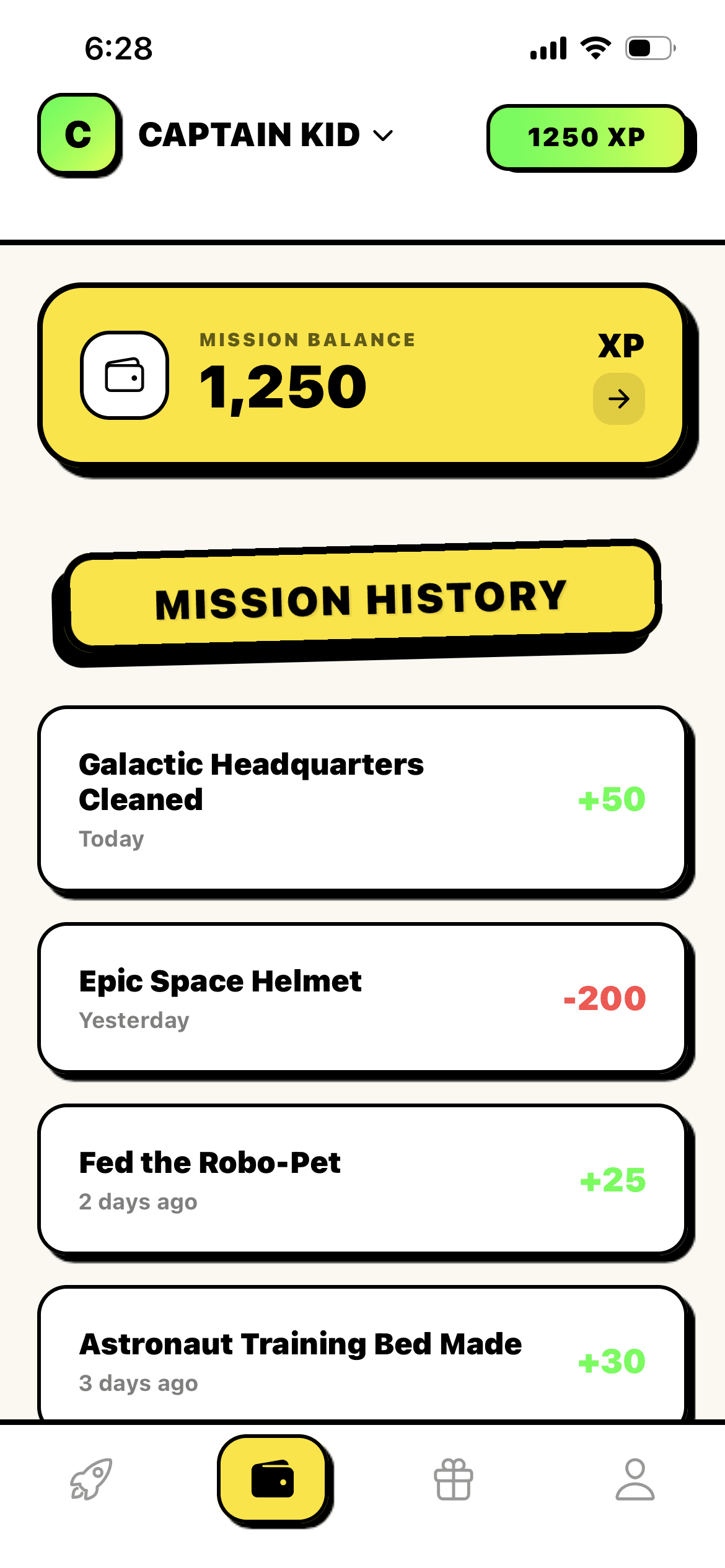725x1568 pixels.
Task: Select the wallet tab
Action: click(x=273, y=1479)
